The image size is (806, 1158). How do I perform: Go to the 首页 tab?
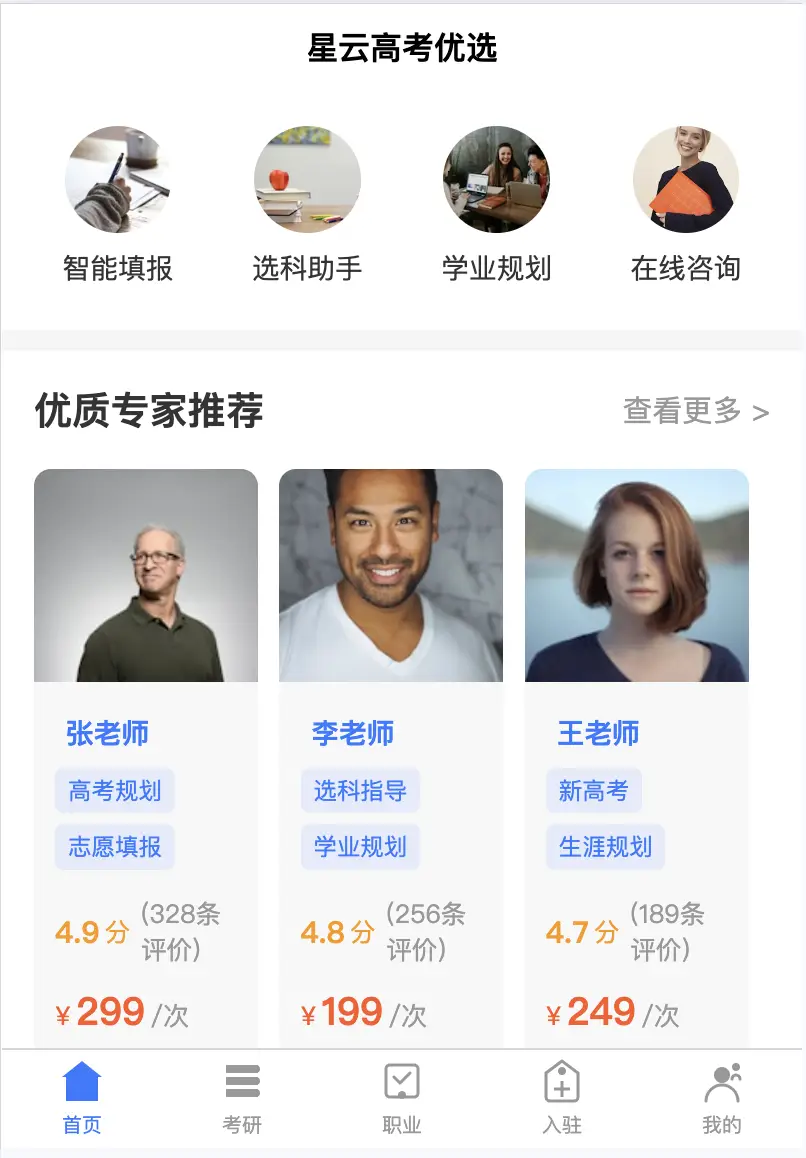[82, 1098]
